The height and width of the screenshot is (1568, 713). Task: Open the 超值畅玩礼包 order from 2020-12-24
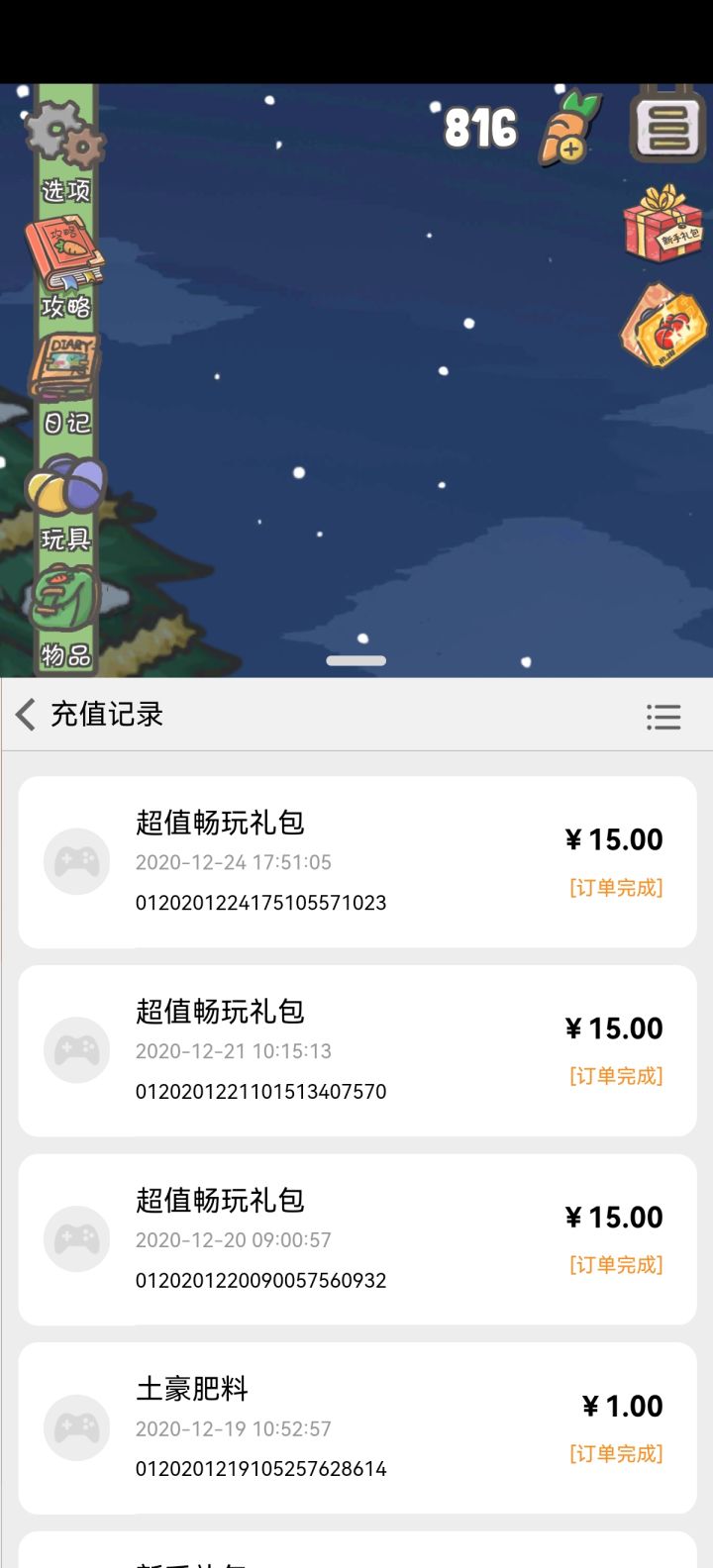pos(357,861)
